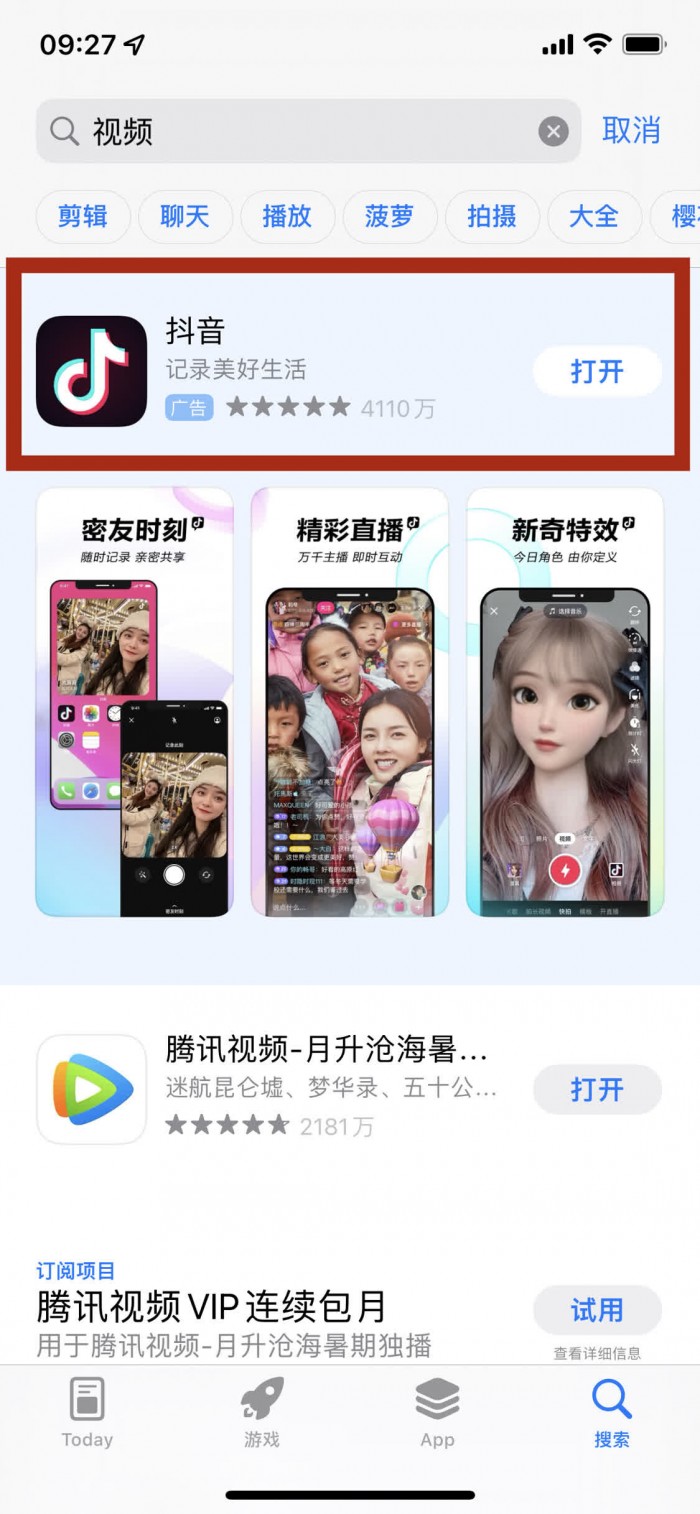Tap 试用 for 腾讯视频VIP连续包月

click(x=597, y=1310)
